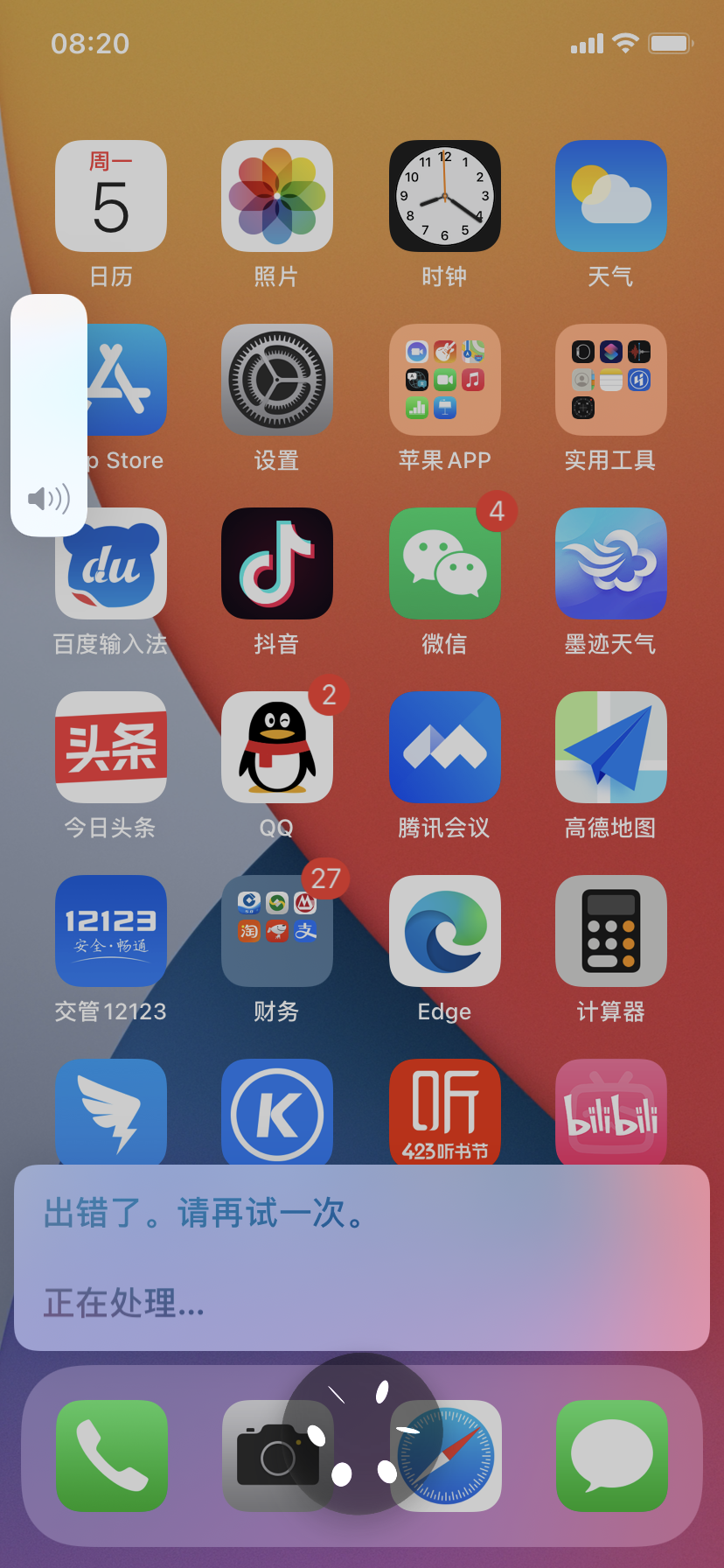The width and height of the screenshot is (724, 1568).
Task: Launch QQ messenger
Action: click(277, 747)
